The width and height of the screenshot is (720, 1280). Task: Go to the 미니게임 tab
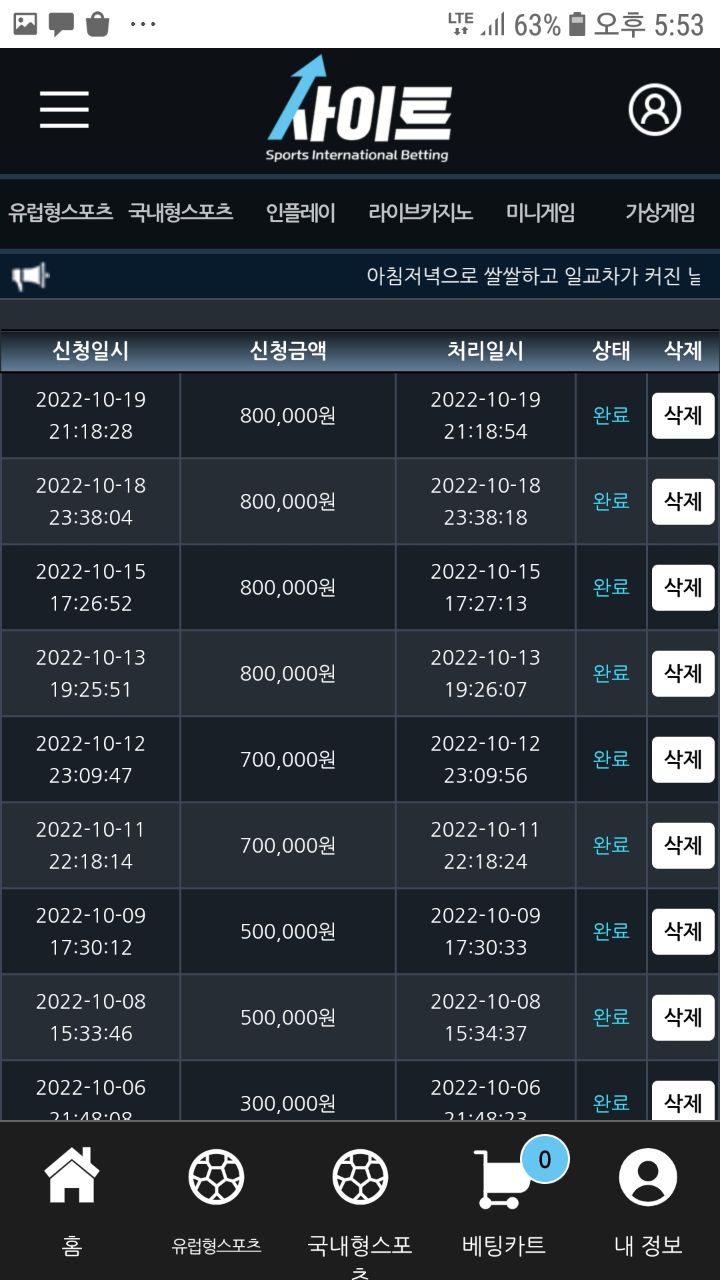[540, 212]
